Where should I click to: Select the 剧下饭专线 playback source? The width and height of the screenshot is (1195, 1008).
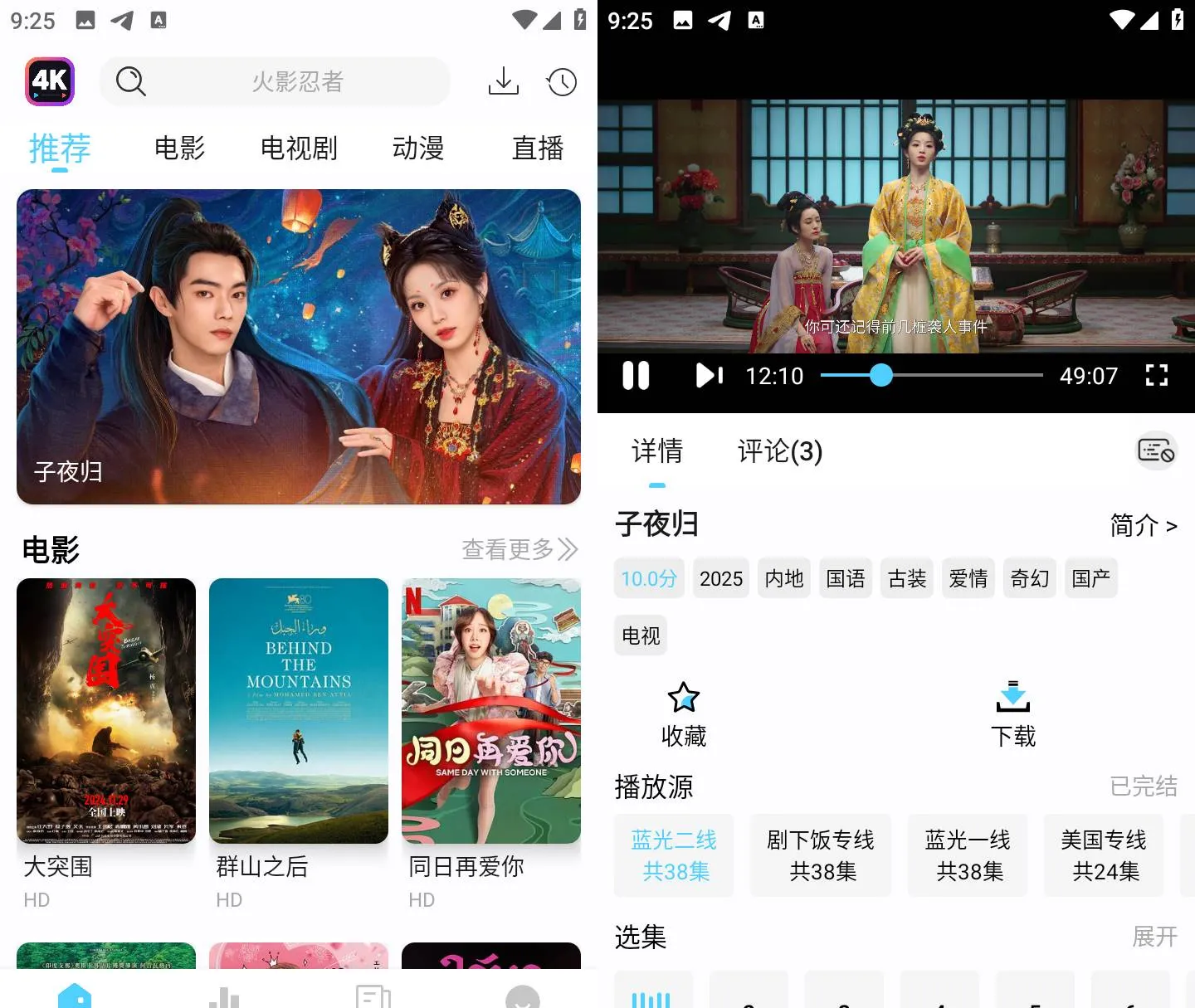click(821, 855)
